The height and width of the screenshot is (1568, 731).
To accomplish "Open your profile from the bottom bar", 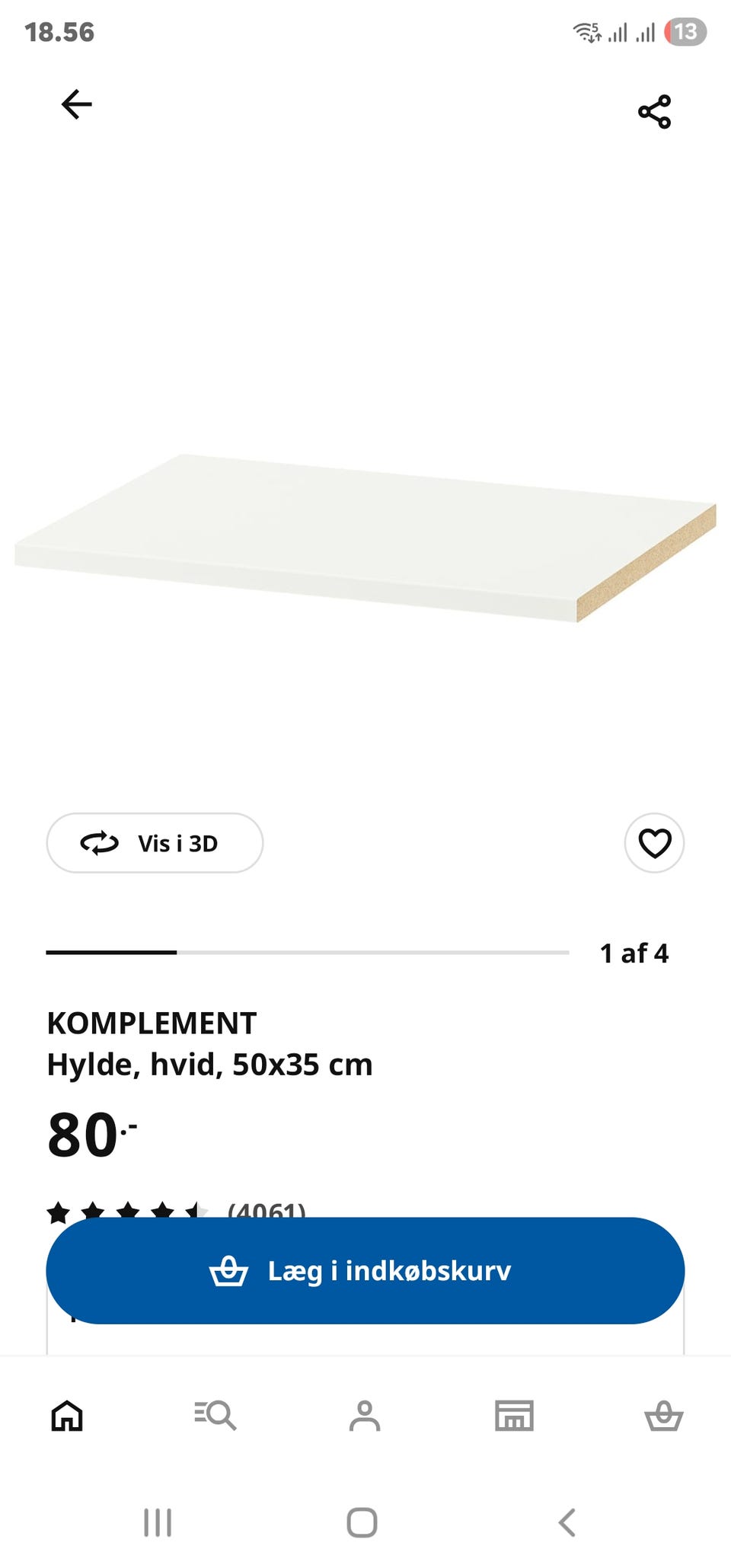I will pyautogui.click(x=365, y=1416).
